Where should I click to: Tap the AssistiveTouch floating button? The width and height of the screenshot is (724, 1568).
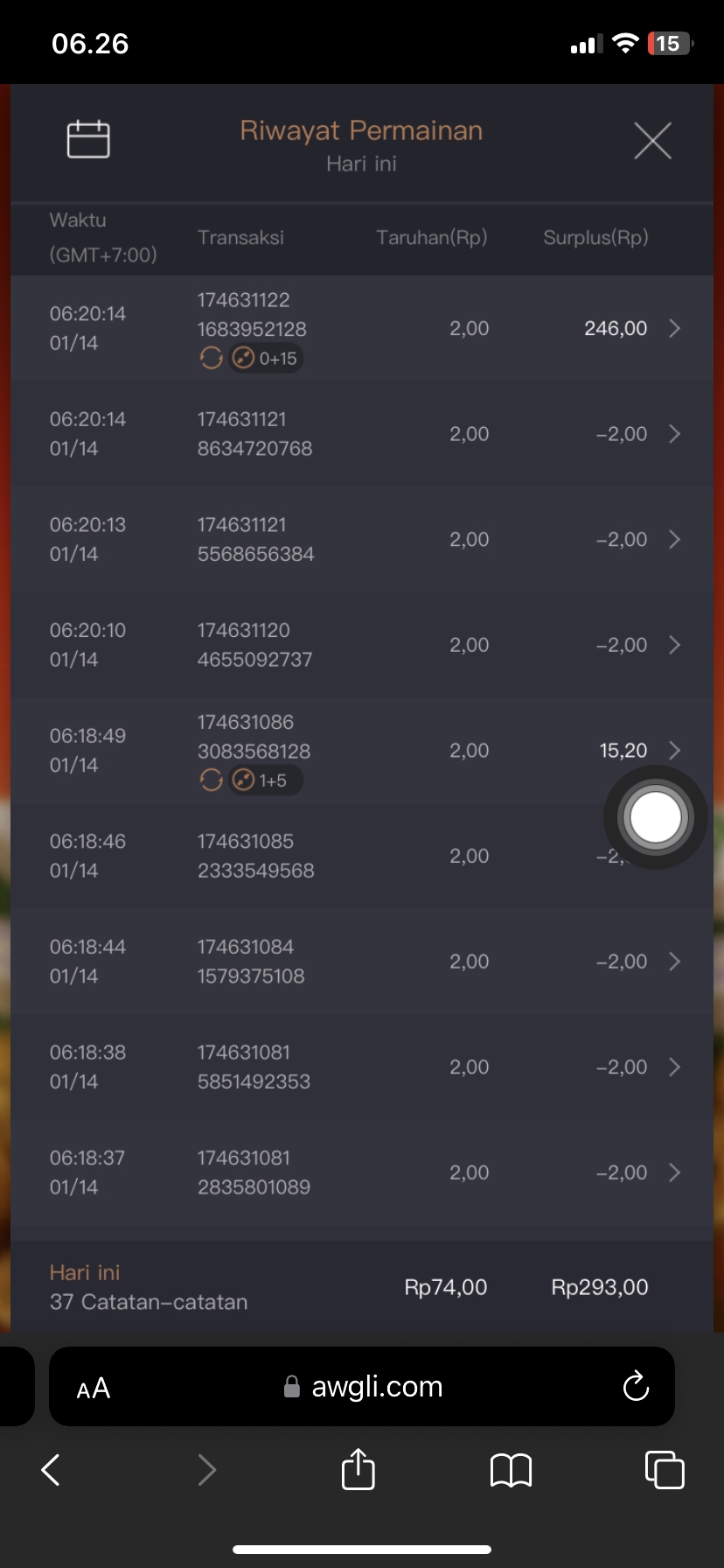(x=655, y=817)
